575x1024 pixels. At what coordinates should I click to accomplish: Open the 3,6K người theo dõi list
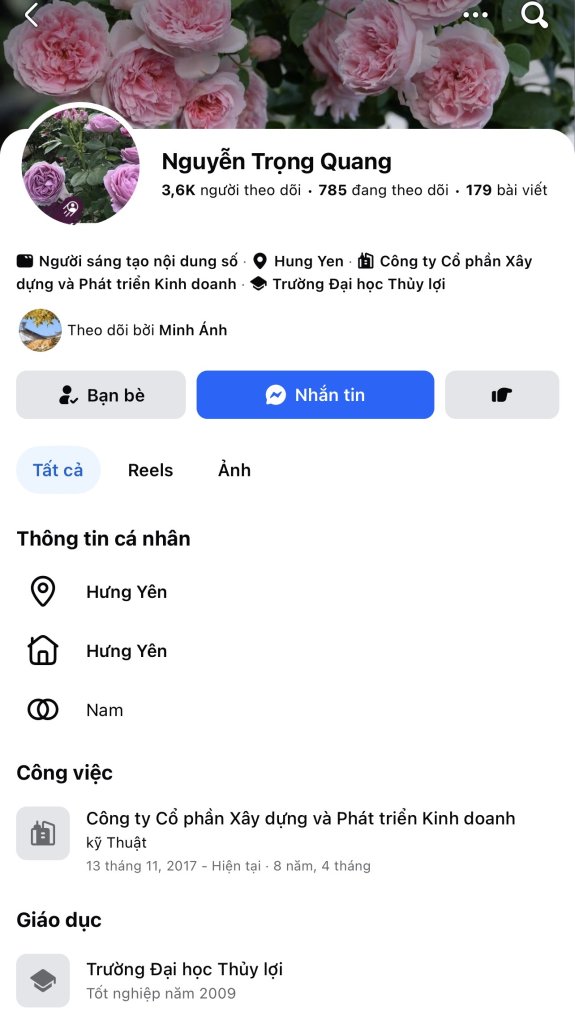point(231,190)
